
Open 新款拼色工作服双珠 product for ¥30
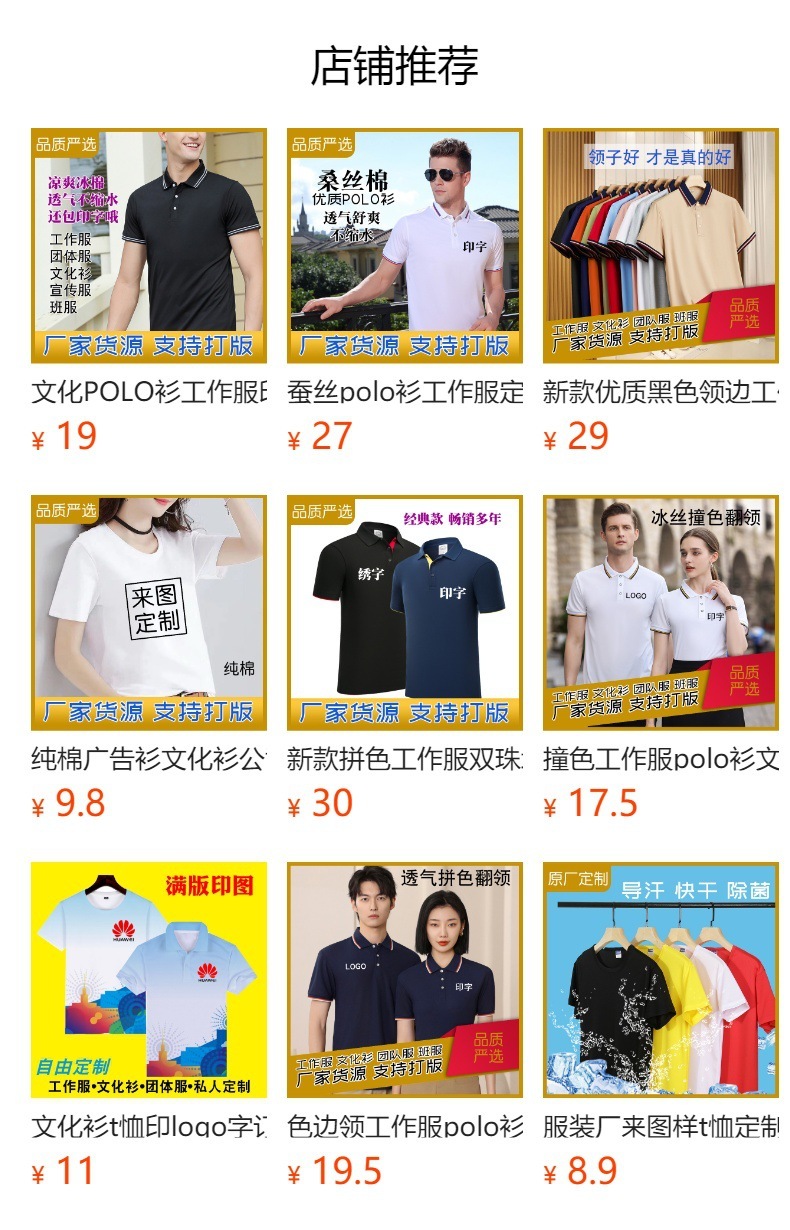[405, 613]
